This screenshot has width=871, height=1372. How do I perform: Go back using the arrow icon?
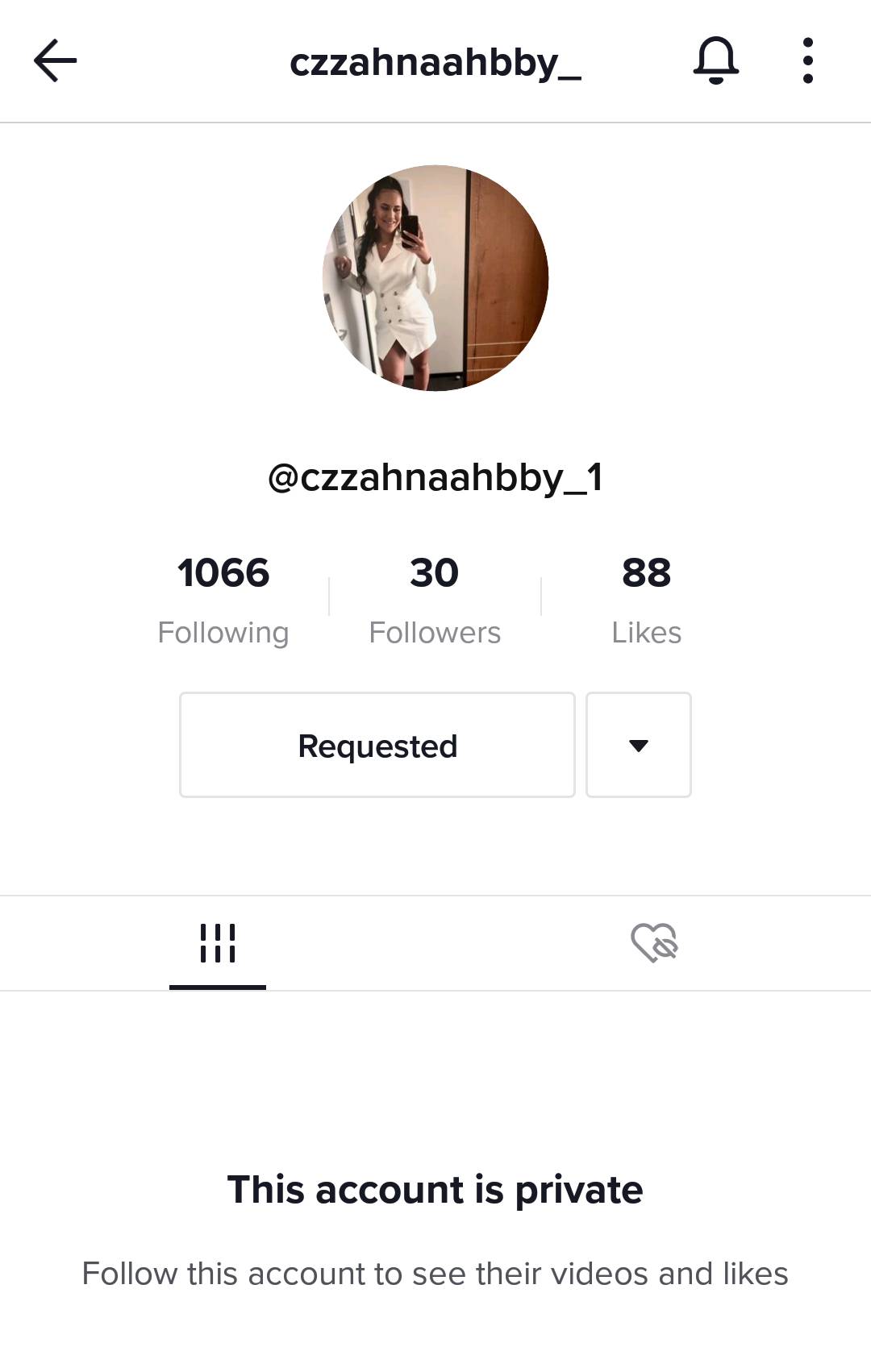(x=55, y=60)
